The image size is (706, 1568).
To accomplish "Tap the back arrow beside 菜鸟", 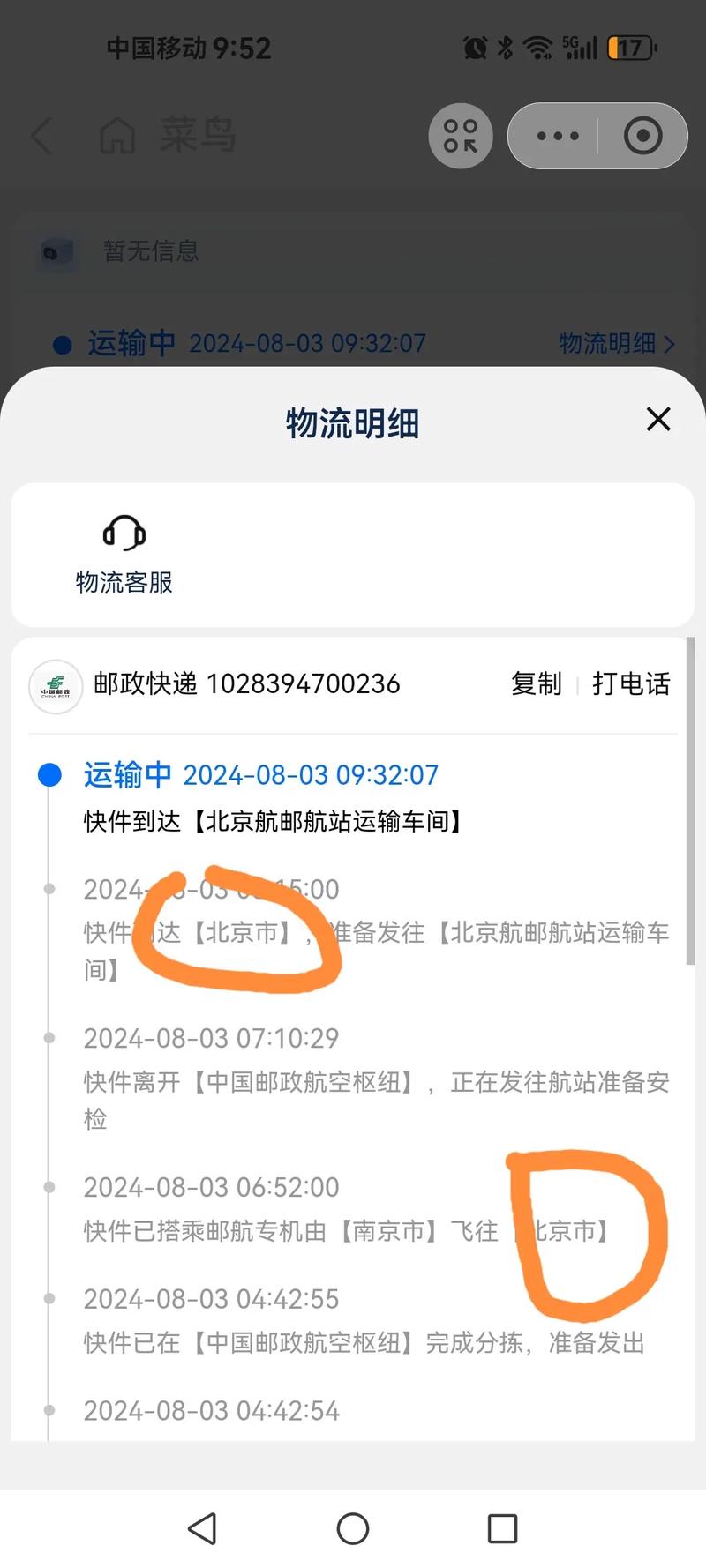I will pos(41,136).
